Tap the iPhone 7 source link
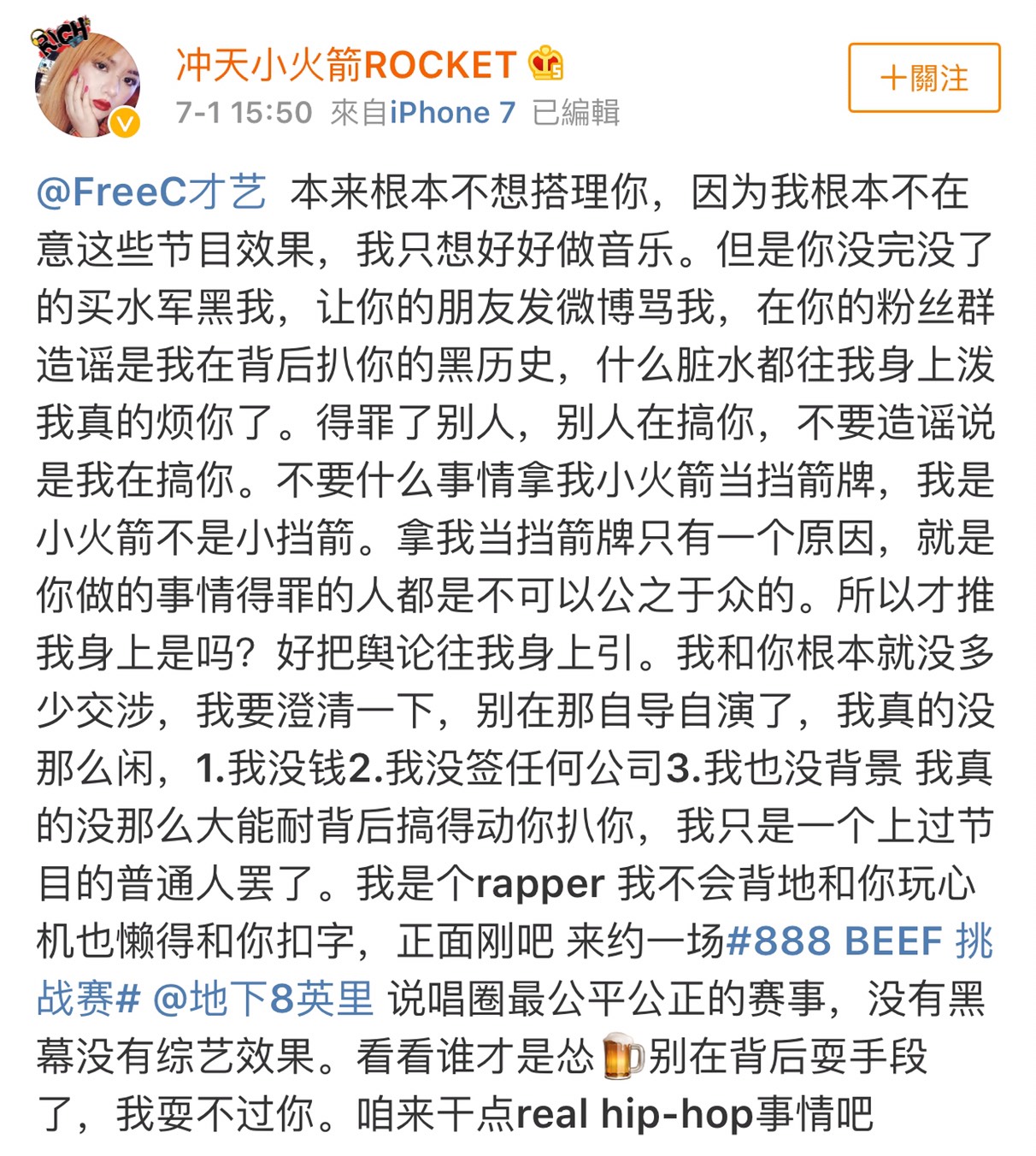 (x=452, y=113)
